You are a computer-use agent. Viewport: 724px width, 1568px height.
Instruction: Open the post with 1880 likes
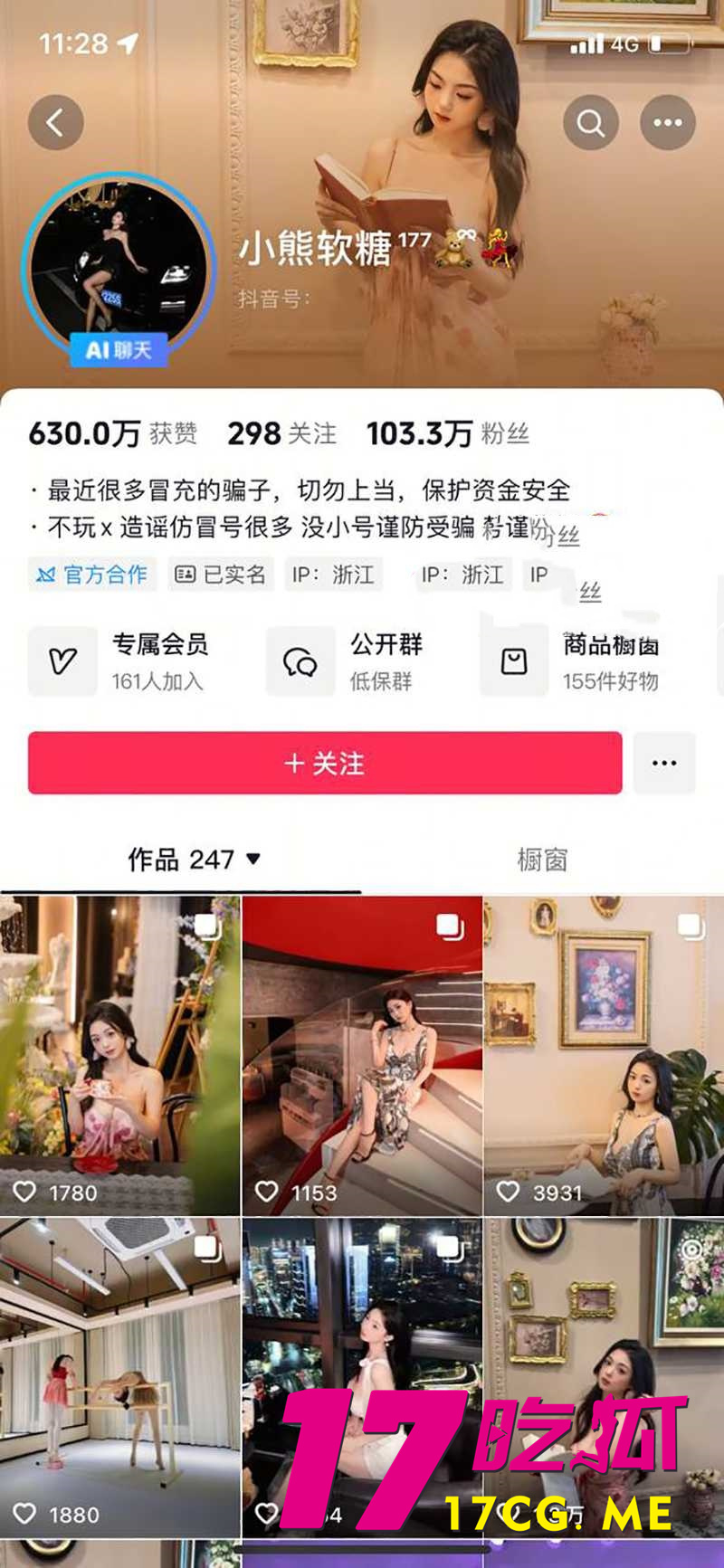119,1375
